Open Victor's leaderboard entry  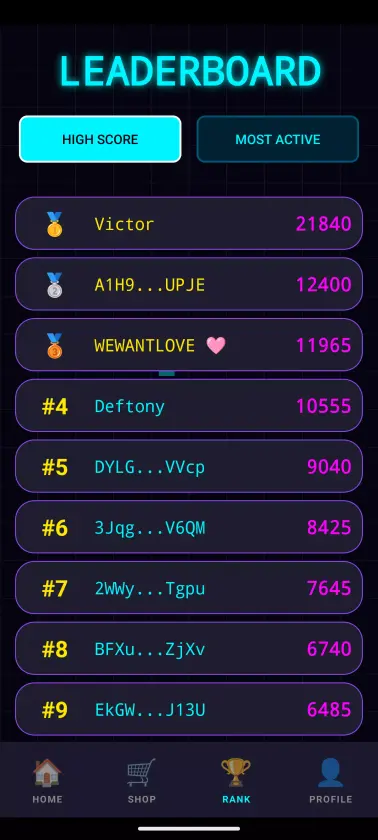tap(189, 223)
